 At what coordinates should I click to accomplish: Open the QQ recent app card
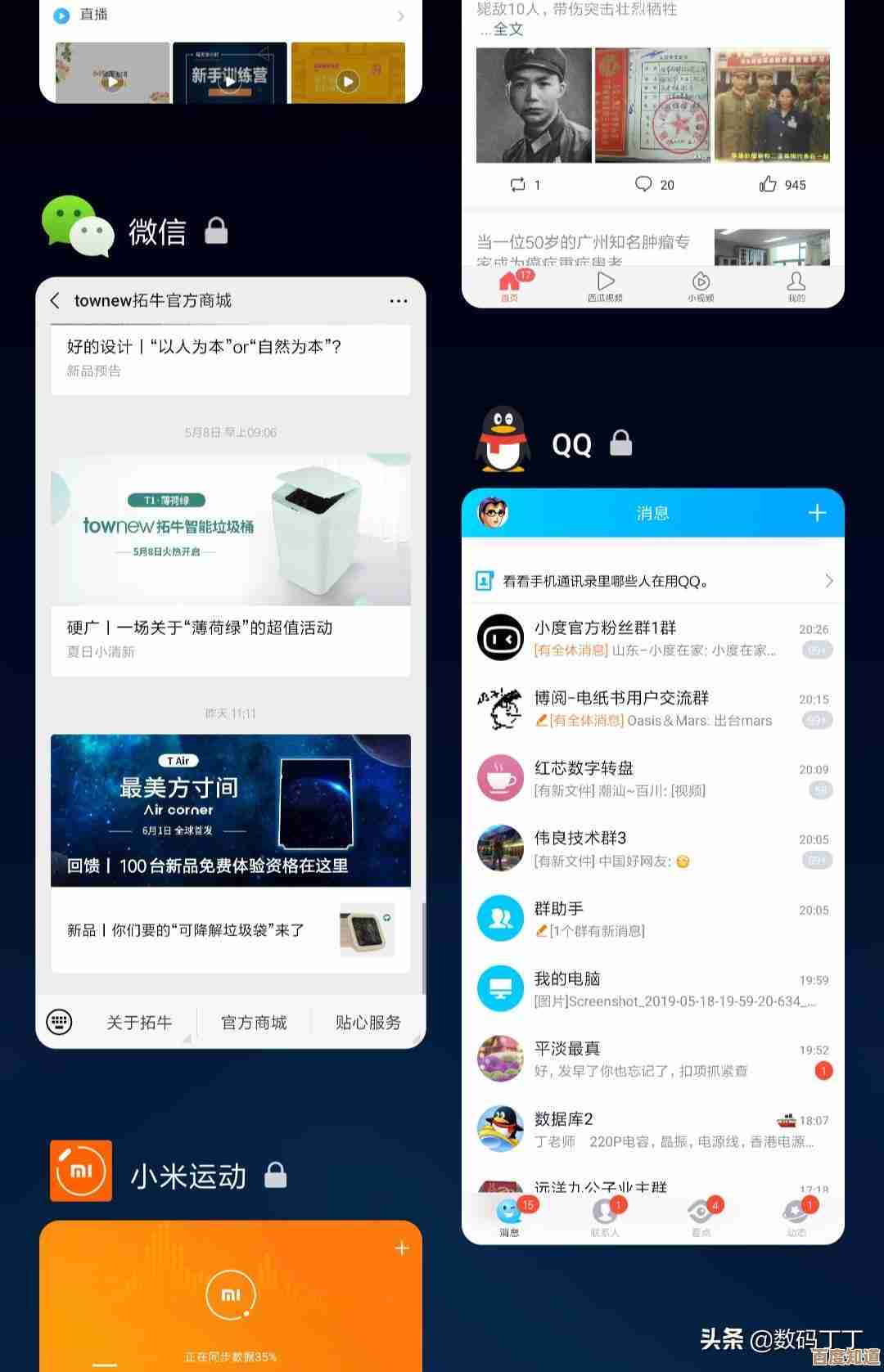[x=652, y=867]
